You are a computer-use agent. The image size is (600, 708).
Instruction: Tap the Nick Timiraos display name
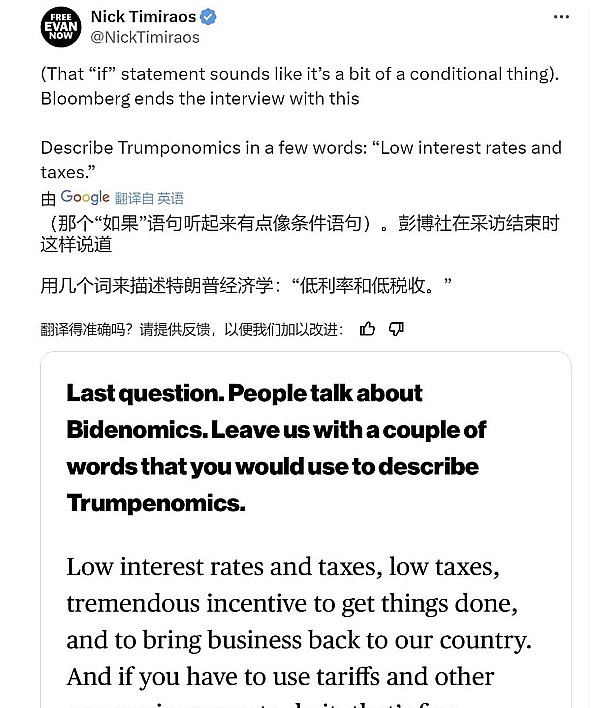point(143,16)
